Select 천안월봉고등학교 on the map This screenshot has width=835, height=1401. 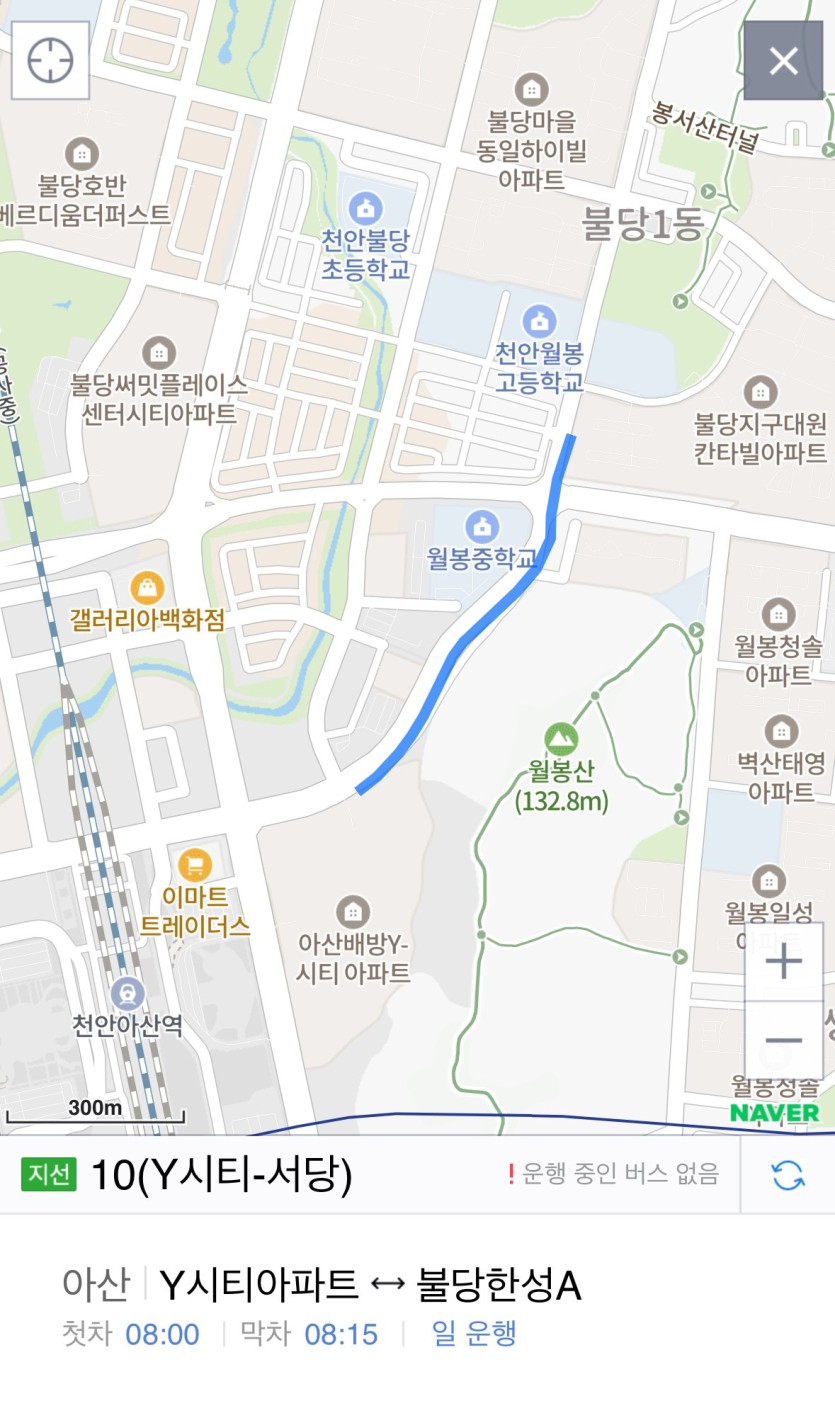[x=539, y=322]
